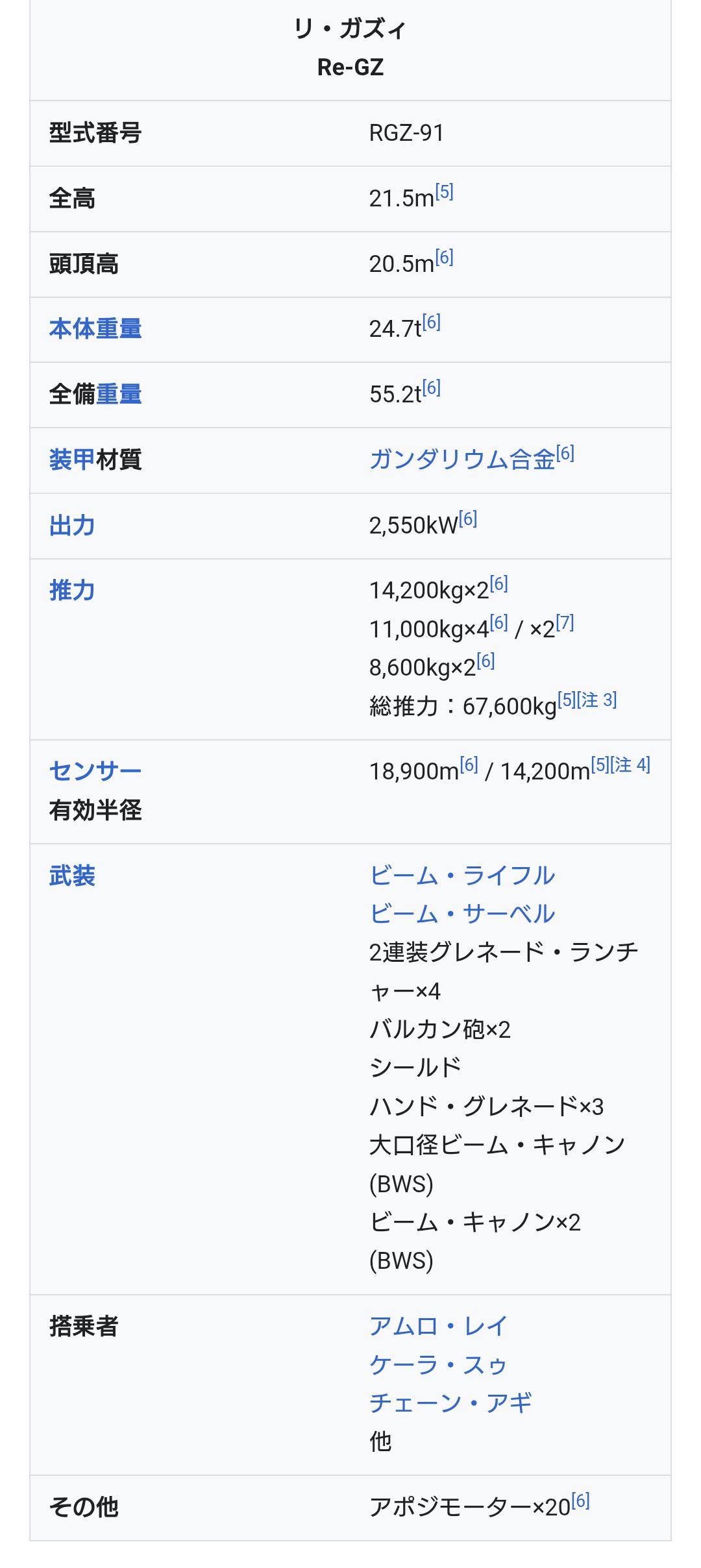Open the アムロ・レイ pilot link
This screenshot has width=701, height=1568.
tap(438, 1326)
